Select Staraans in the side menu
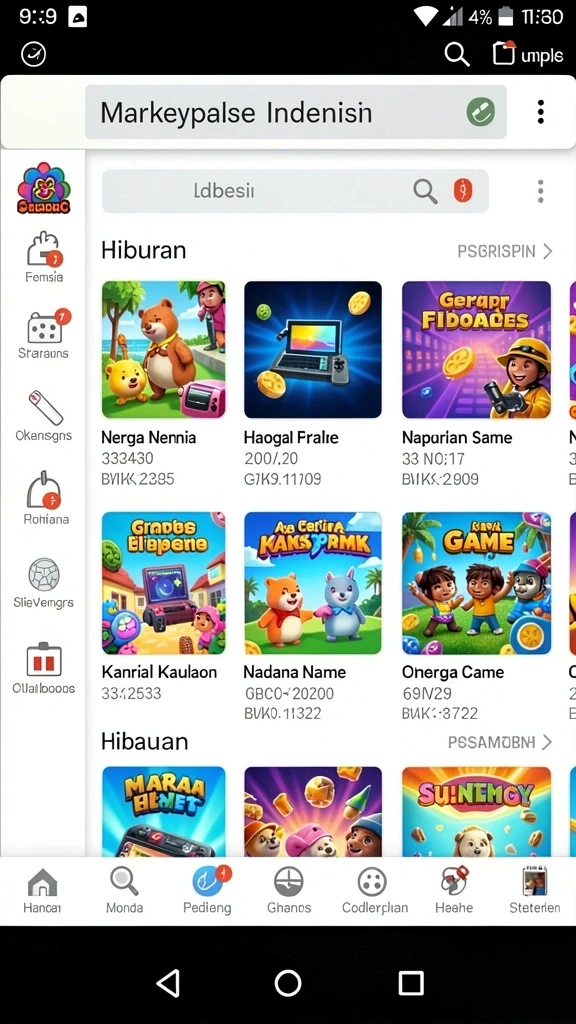 (x=44, y=334)
